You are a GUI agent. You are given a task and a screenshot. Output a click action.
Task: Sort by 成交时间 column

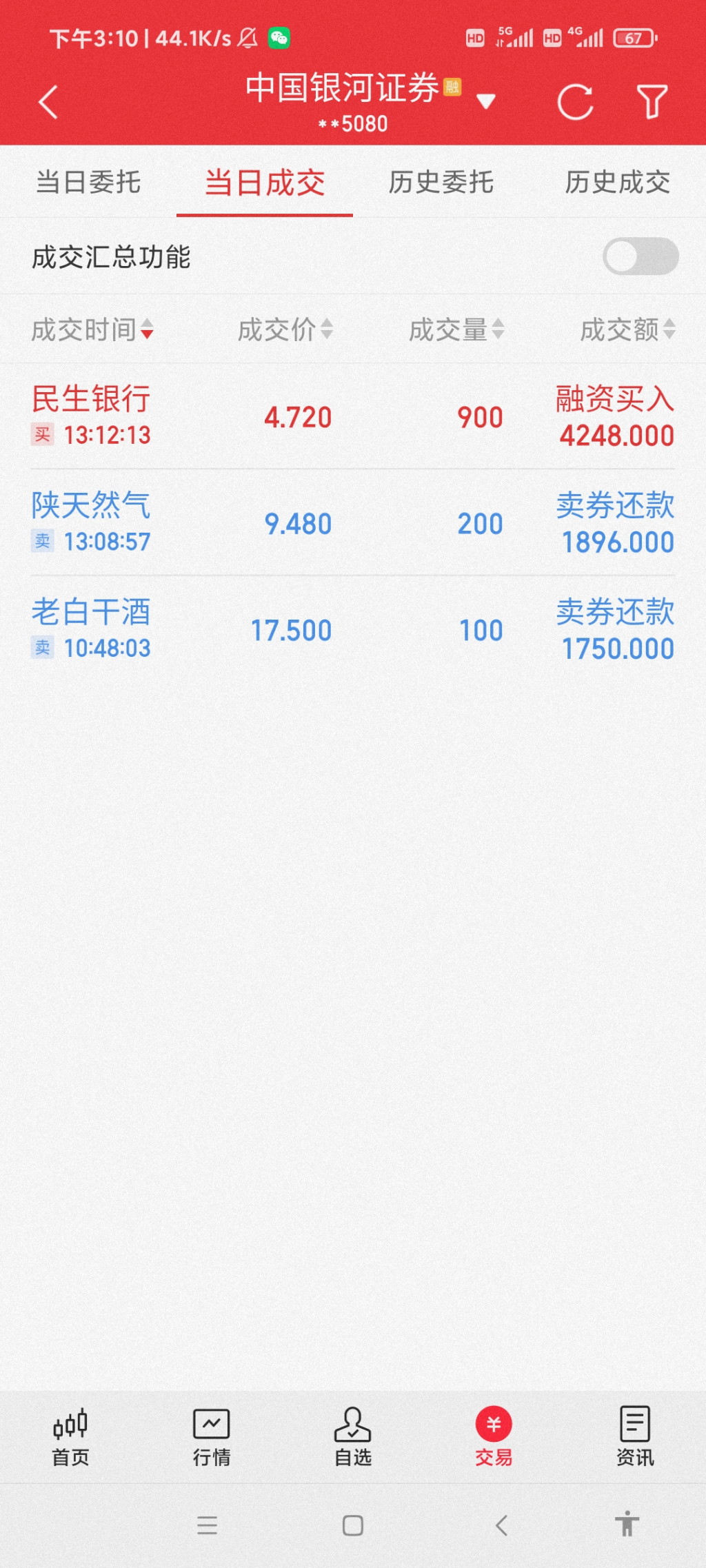92,329
